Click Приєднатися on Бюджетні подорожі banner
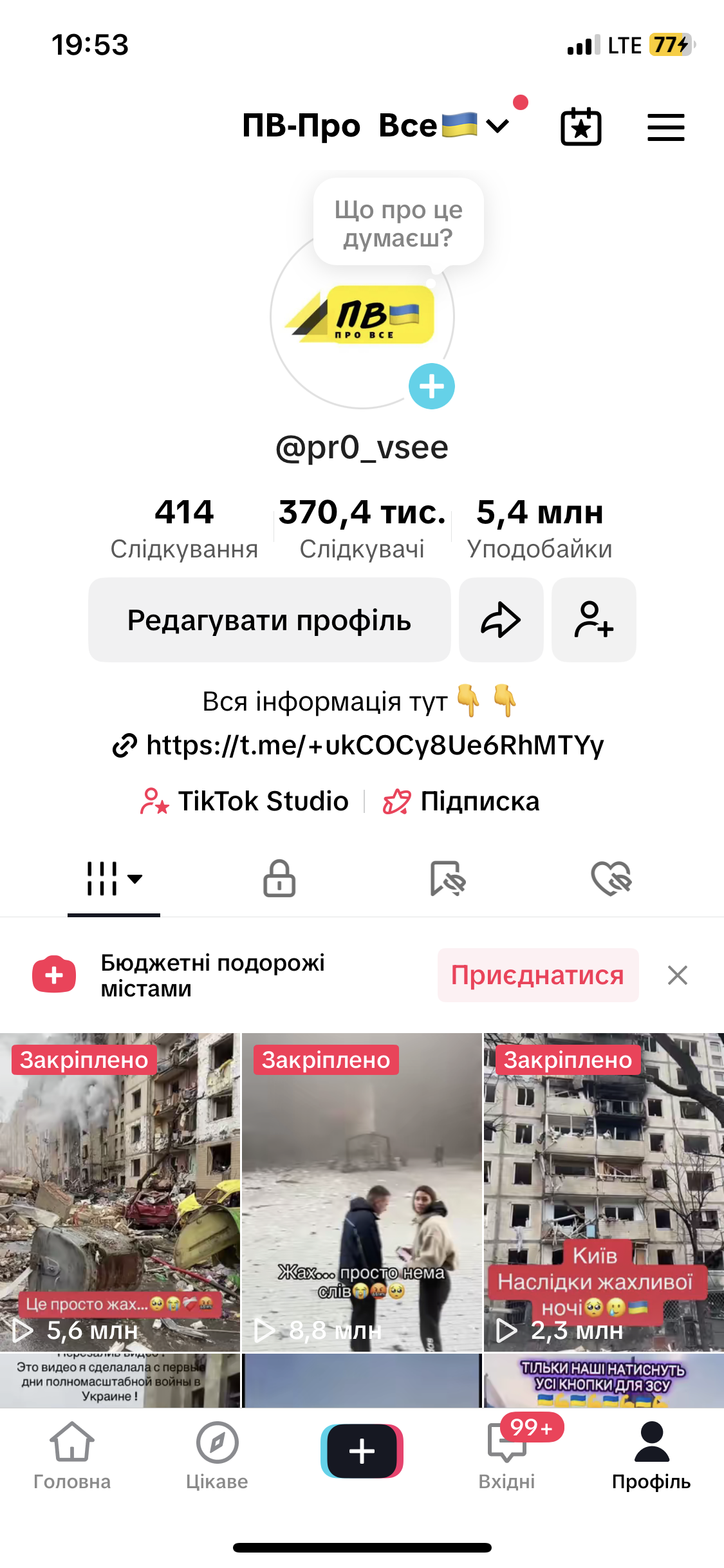This screenshot has width=724, height=1568. click(x=538, y=975)
